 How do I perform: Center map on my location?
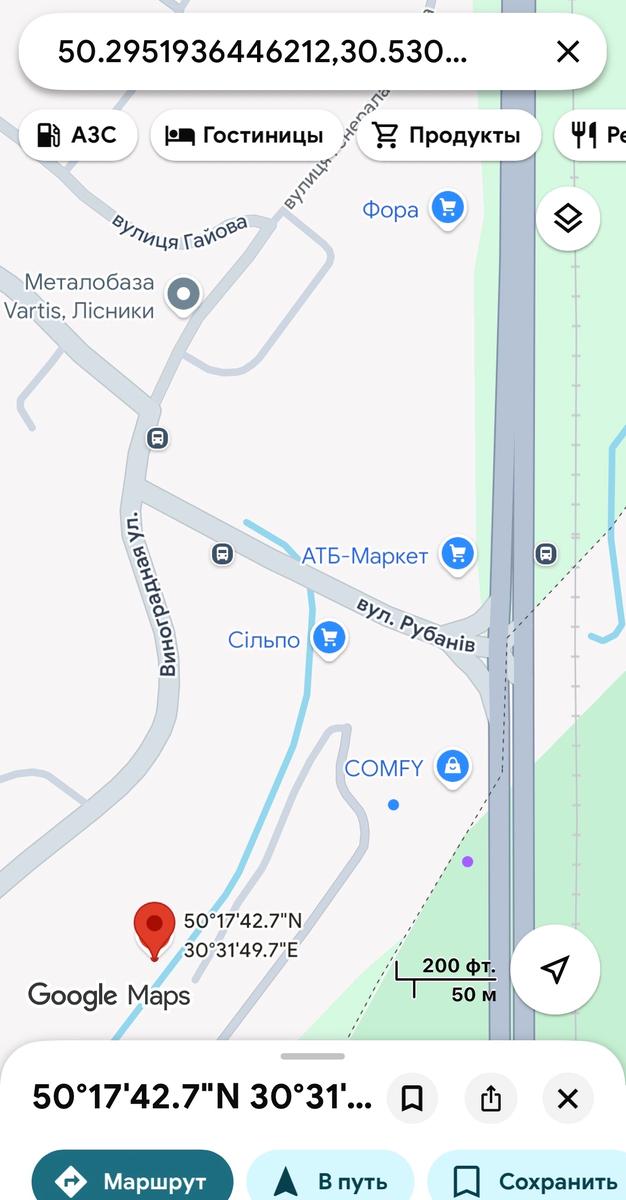[555, 969]
